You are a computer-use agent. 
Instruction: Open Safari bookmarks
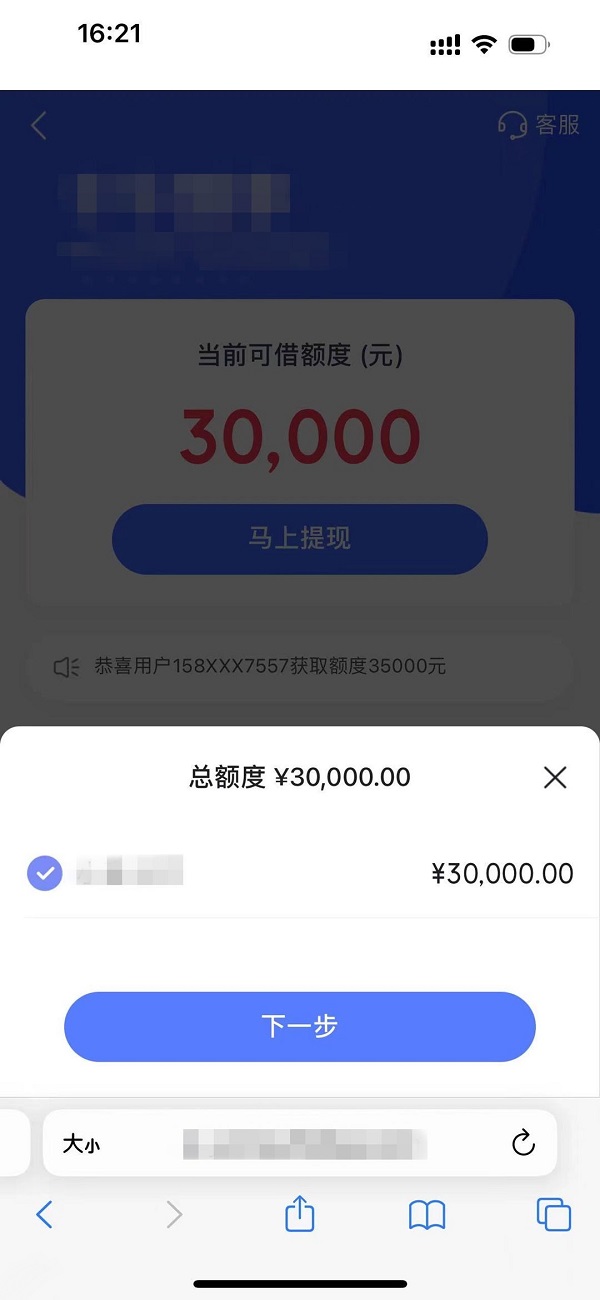pyautogui.click(x=427, y=1215)
